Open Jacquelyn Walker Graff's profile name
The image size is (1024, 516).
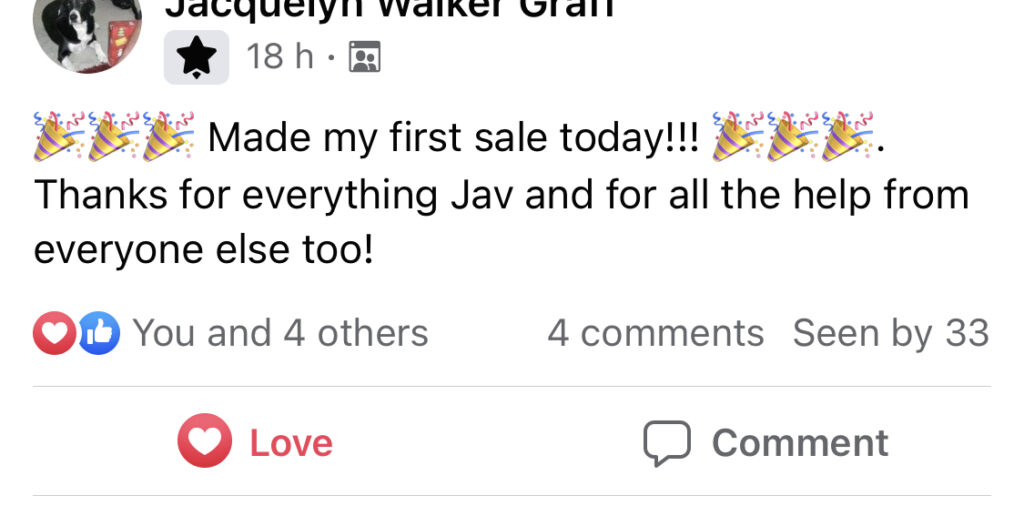[x=388, y=8]
